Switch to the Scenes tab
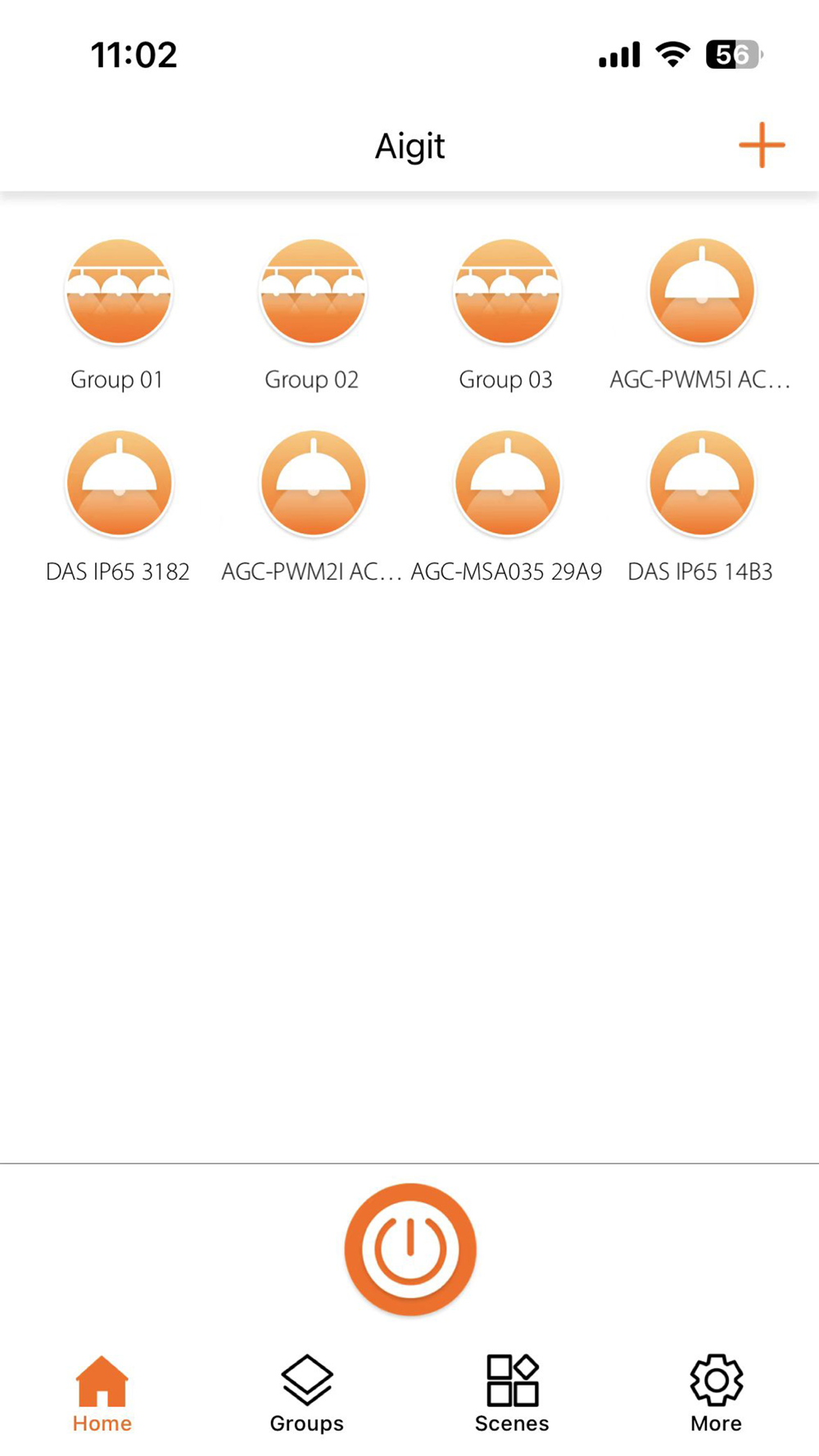The width and height of the screenshot is (819, 1456). point(512,1394)
